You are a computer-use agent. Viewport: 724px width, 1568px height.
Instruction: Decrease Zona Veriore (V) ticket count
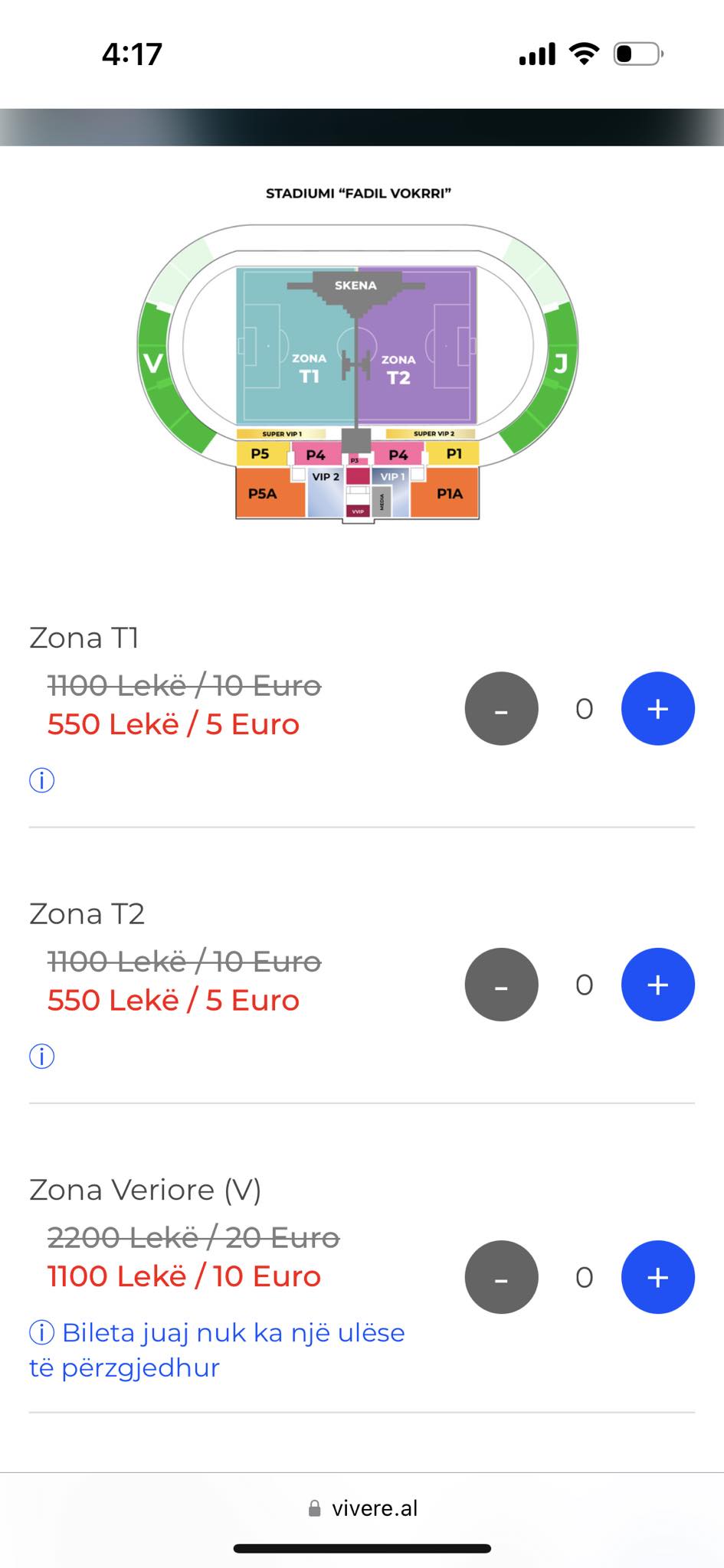pyautogui.click(x=501, y=1276)
